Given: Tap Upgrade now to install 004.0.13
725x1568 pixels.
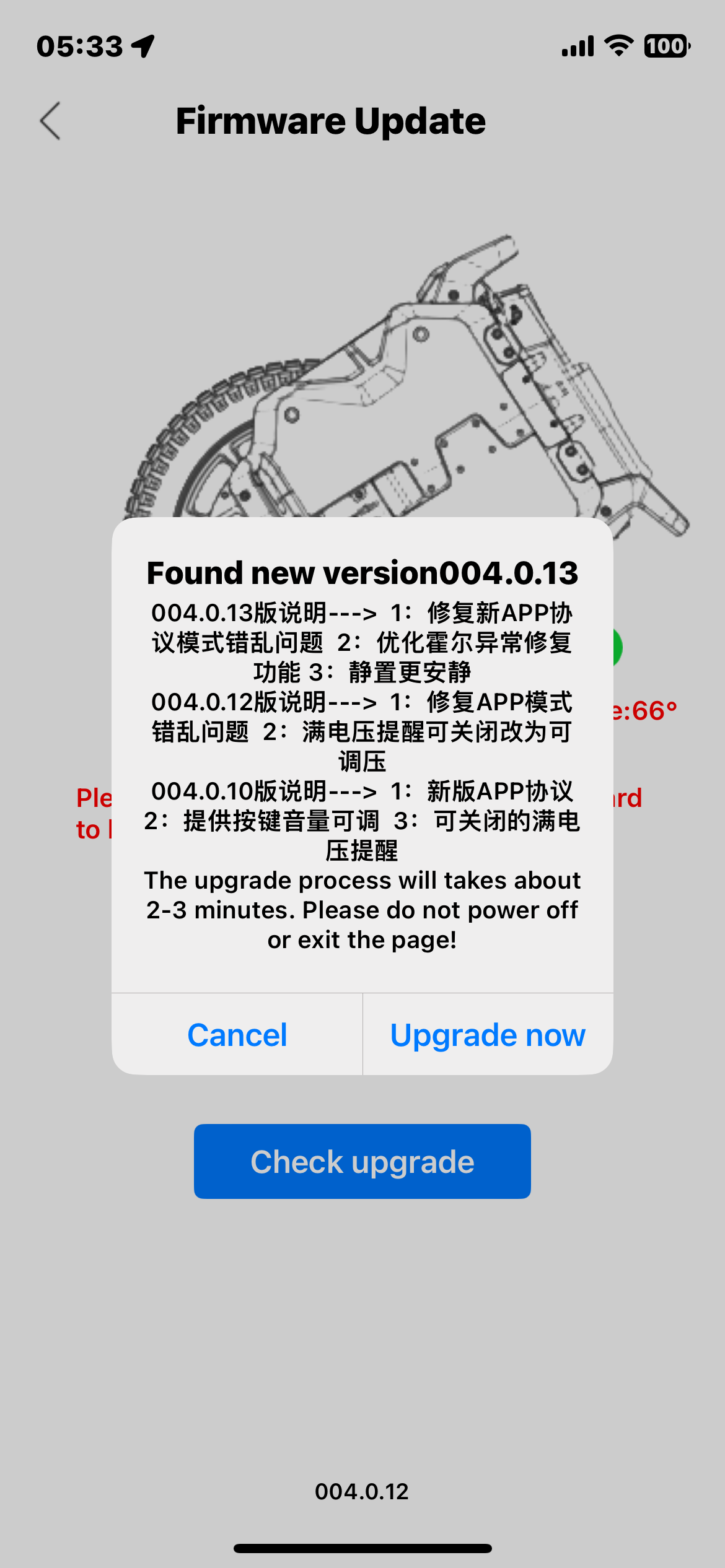Looking at the screenshot, I should pyautogui.click(x=488, y=1034).
